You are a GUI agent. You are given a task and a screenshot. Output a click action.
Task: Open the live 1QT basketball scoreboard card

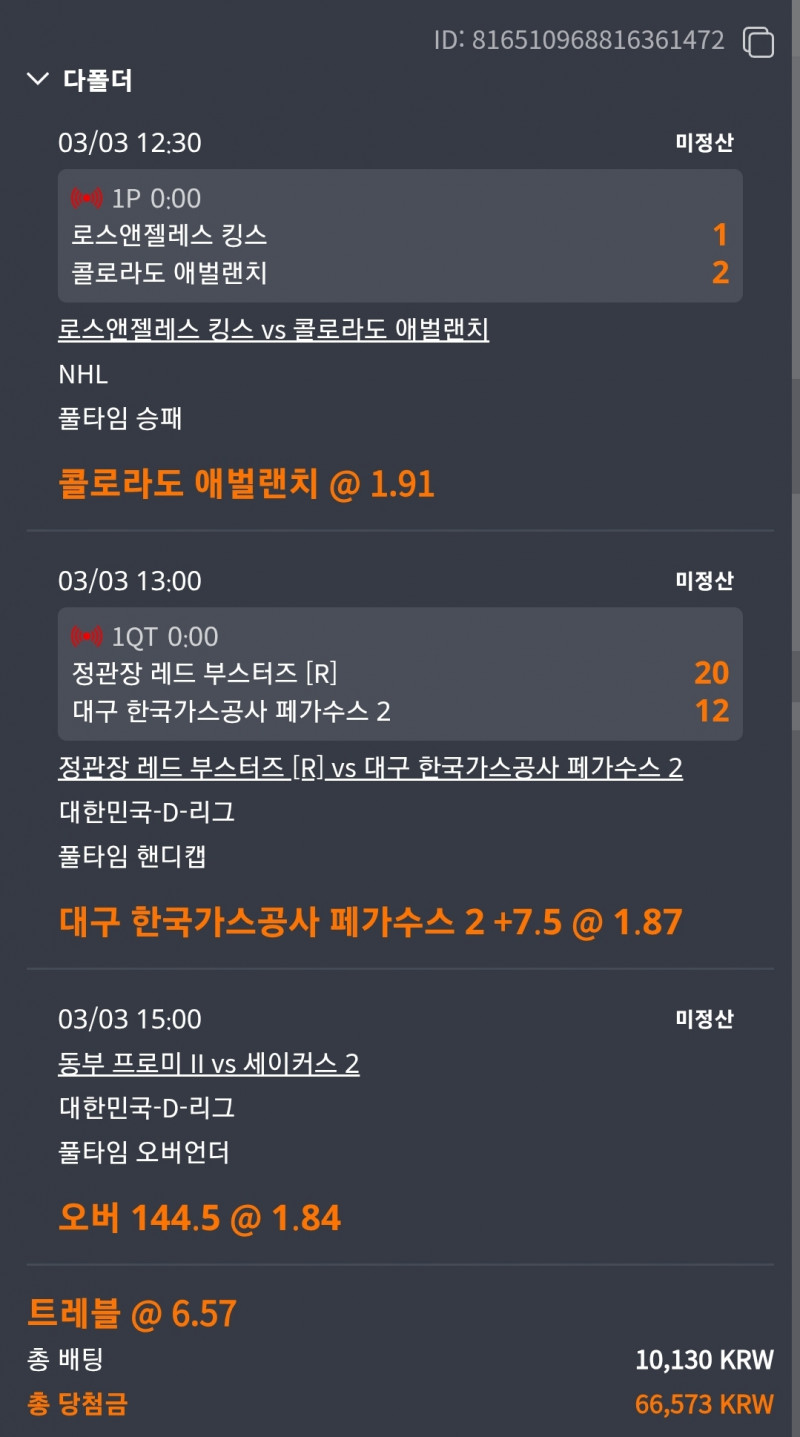(400, 674)
